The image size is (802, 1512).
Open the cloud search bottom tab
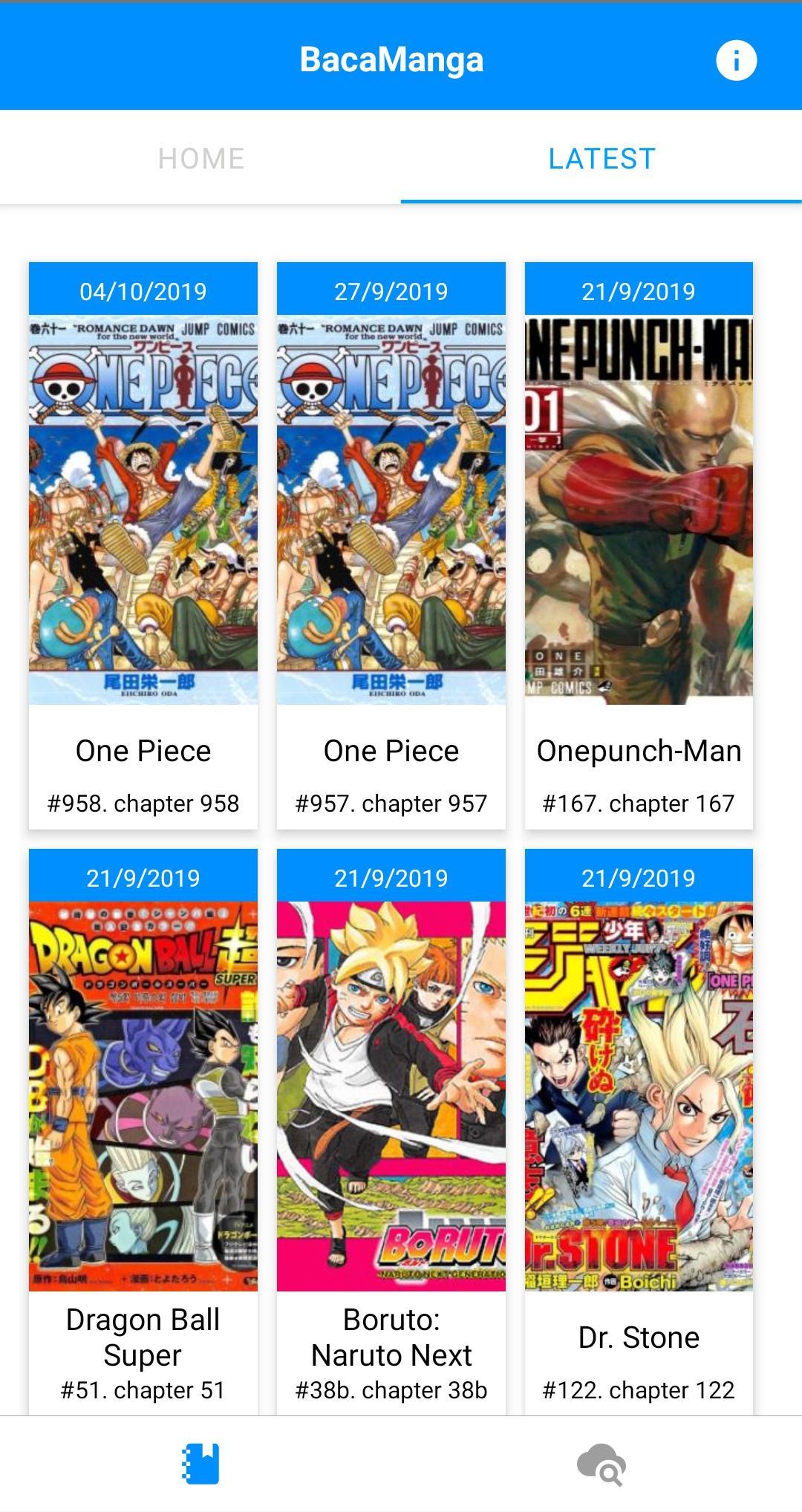pos(601,1464)
